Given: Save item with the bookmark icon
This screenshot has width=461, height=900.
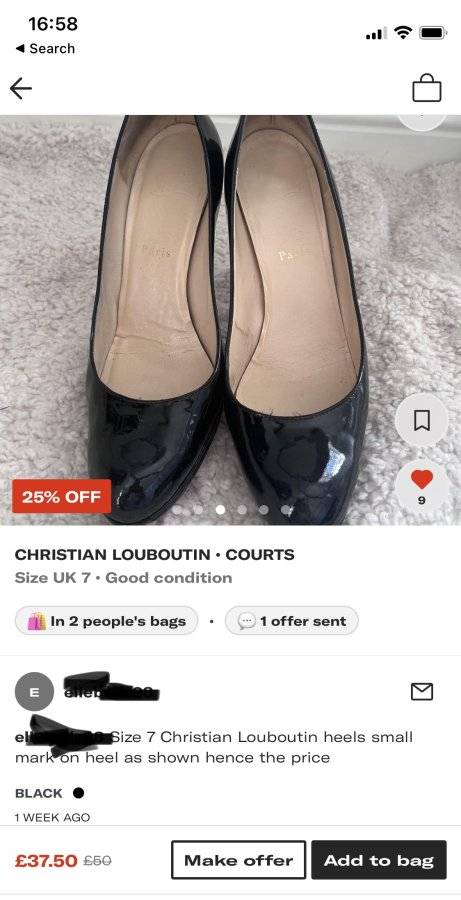Looking at the screenshot, I should [x=421, y=421].
